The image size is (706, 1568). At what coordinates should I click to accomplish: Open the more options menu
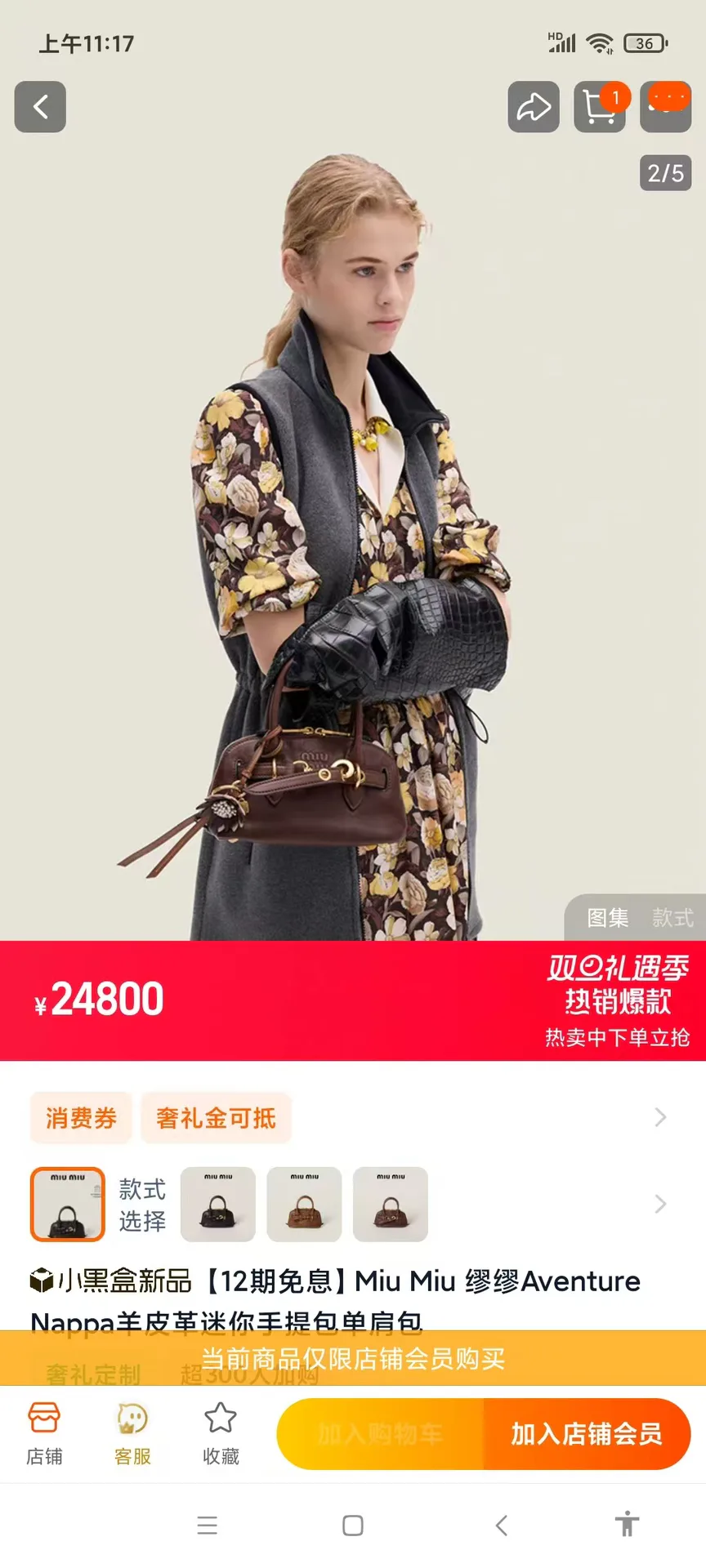tap(666, 107)
